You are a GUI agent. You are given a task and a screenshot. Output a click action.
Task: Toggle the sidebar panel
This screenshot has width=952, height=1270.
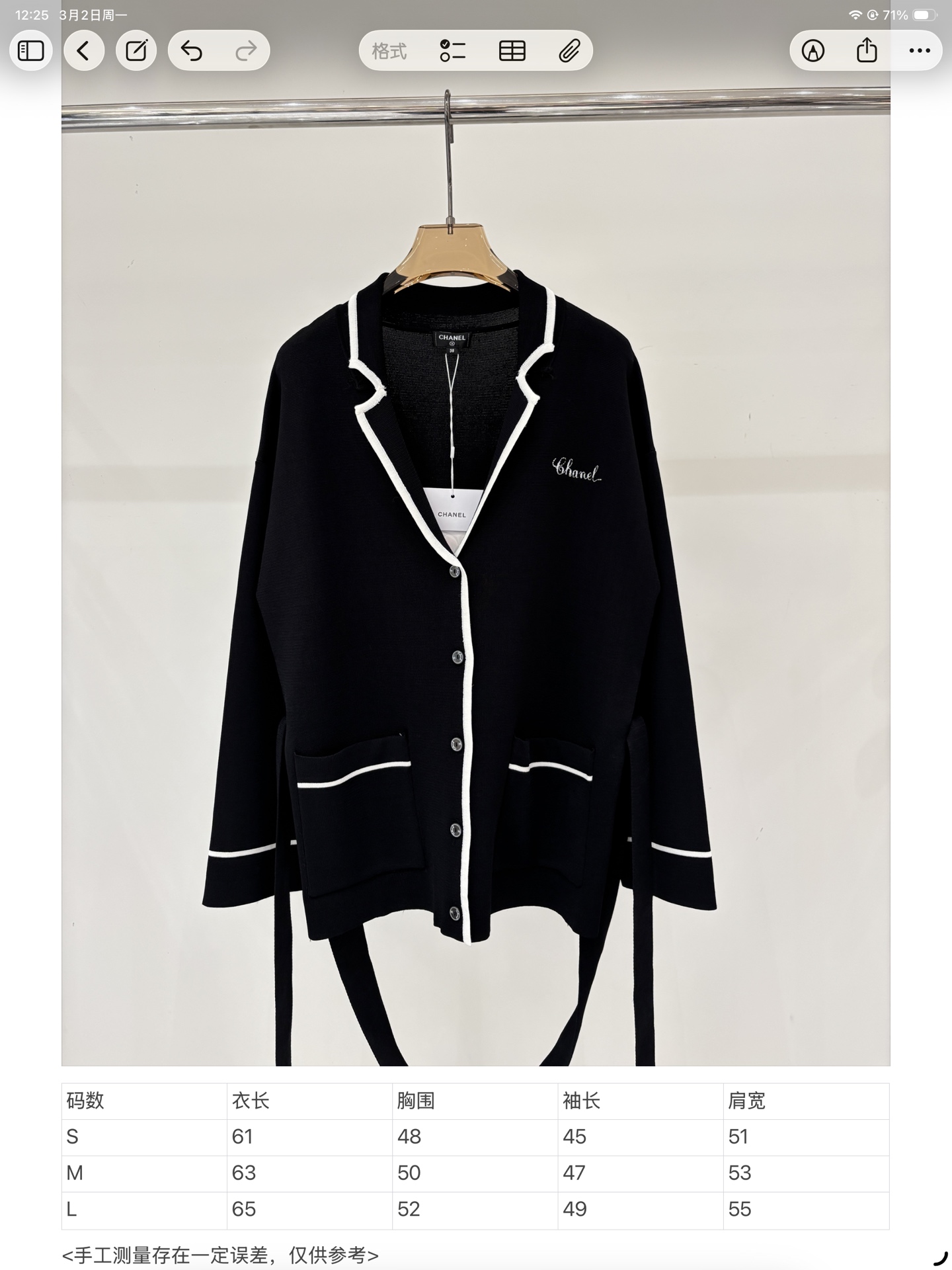(30, 51)
